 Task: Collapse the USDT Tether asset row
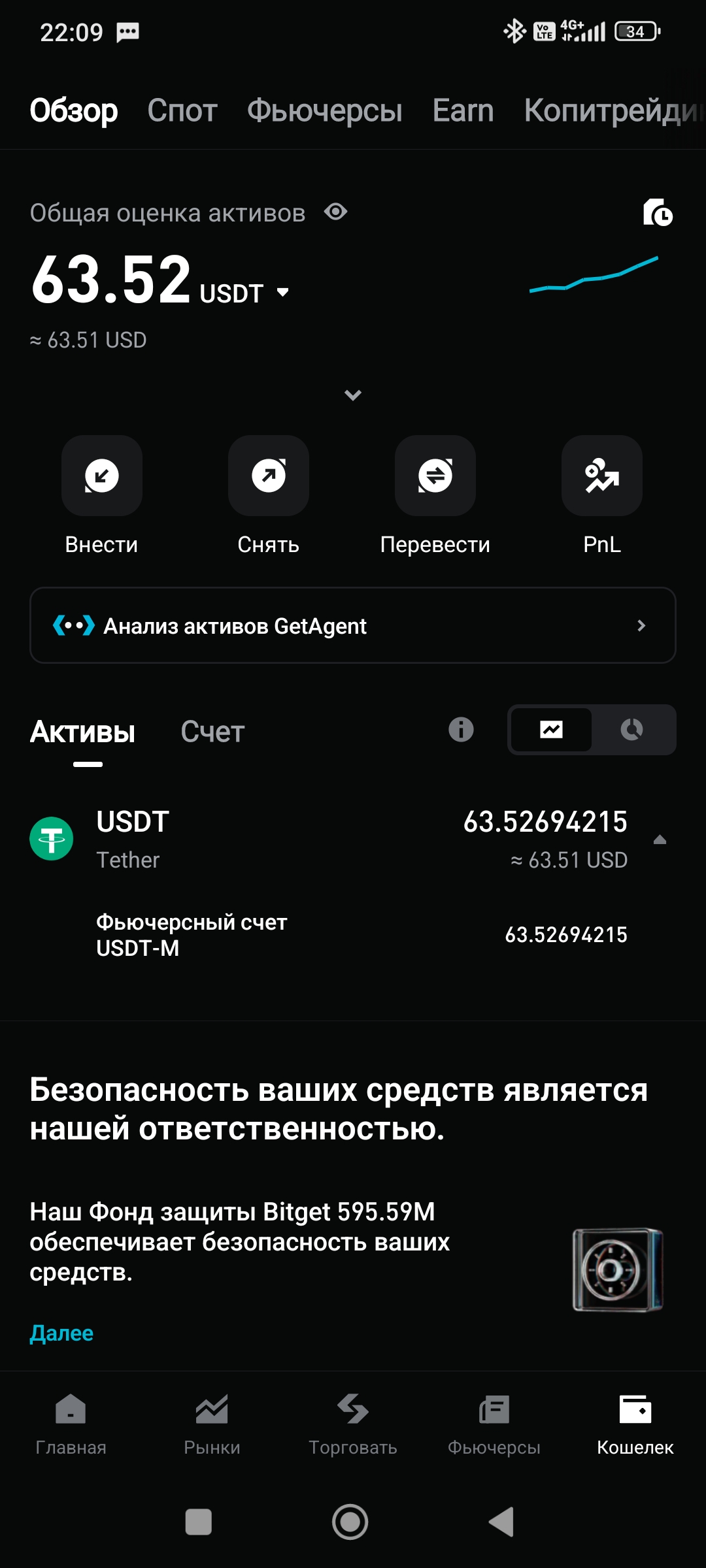click(x=660, y=840)
